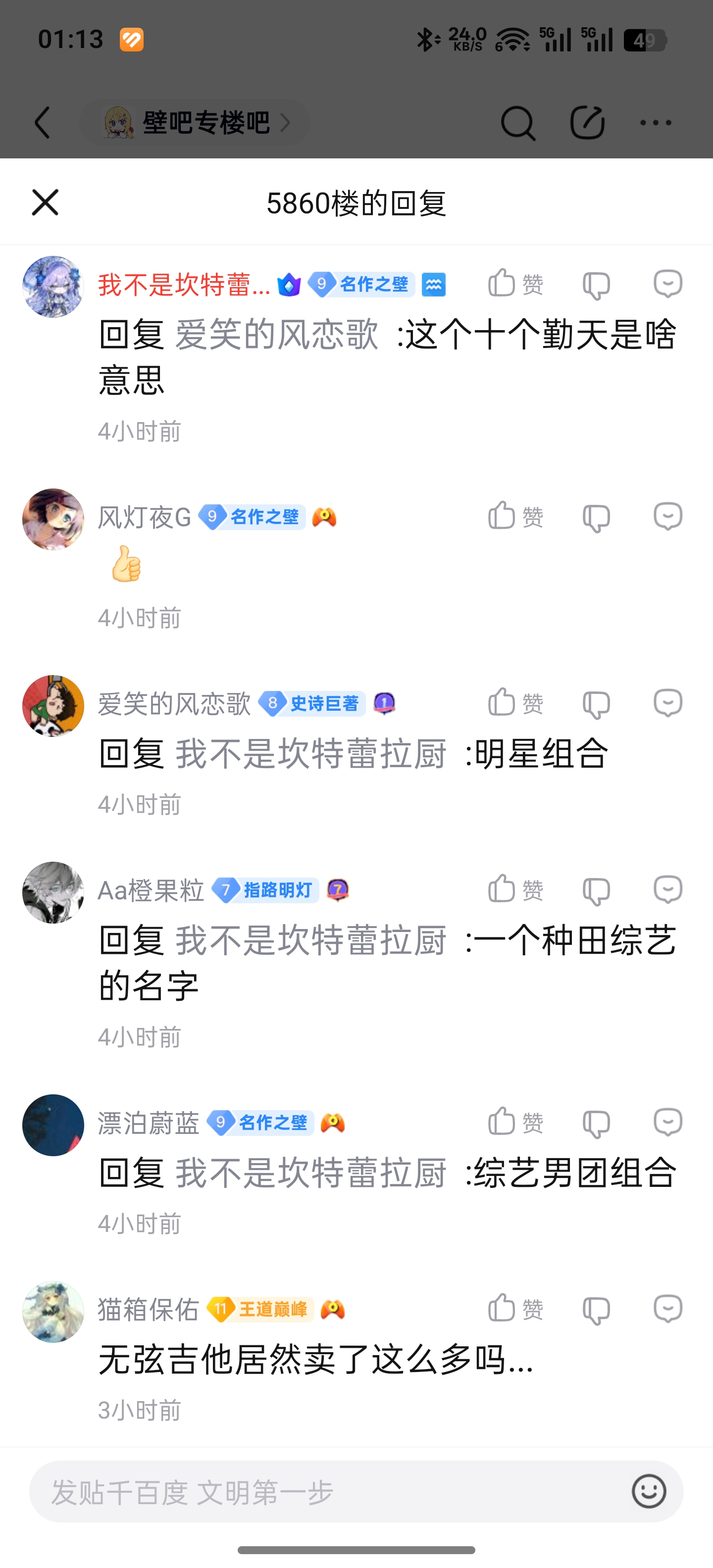This screenshot has height=1568, width=713.
Task: Comment on Aa橙果粒's reply
Action: (x=667, y=890)
